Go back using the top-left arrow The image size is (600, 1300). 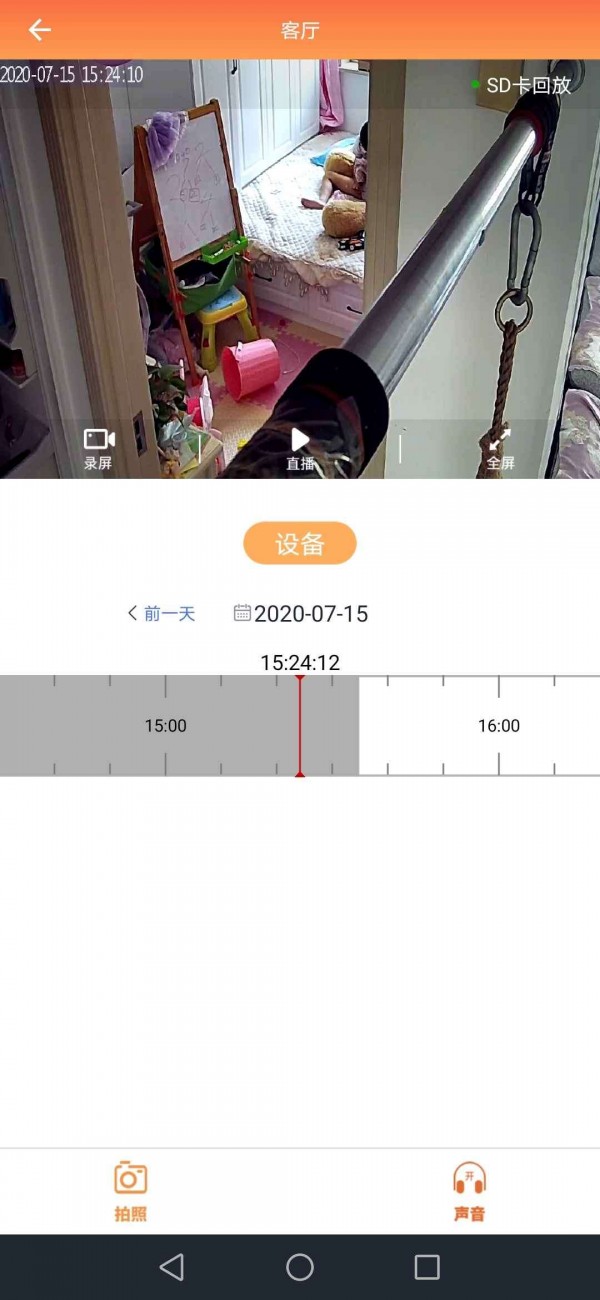(39, 30)
